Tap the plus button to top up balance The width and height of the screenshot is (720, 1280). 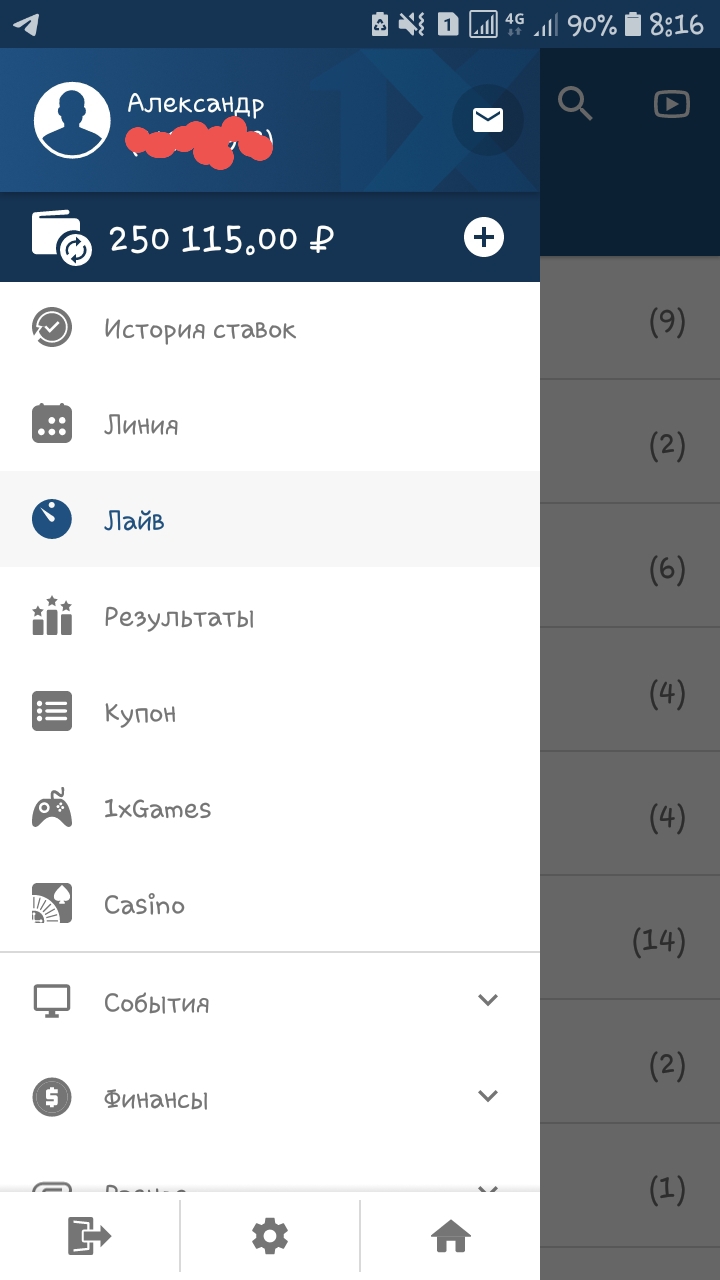[484, 238]
